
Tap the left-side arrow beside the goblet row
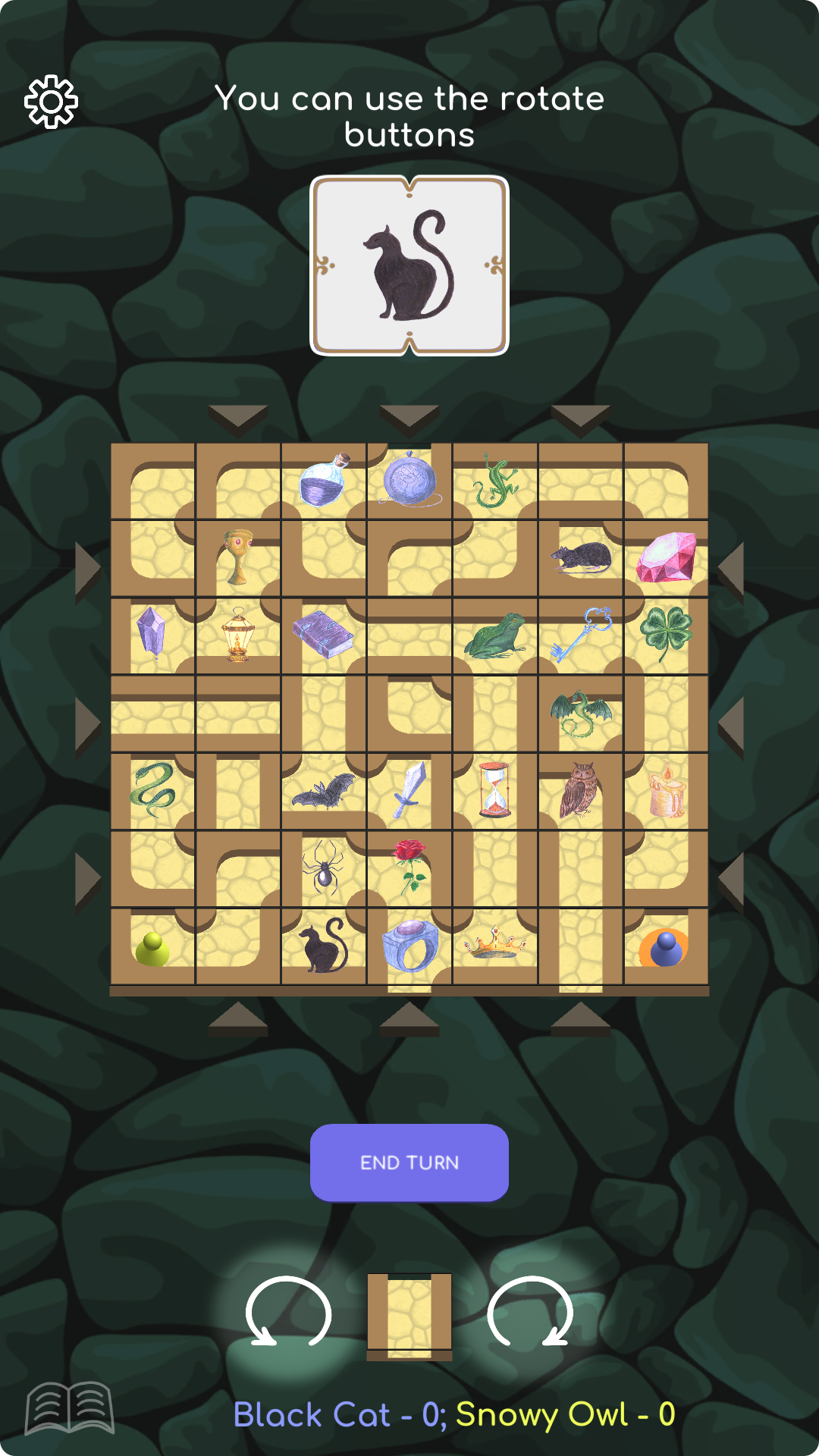(x=87, y=567)
